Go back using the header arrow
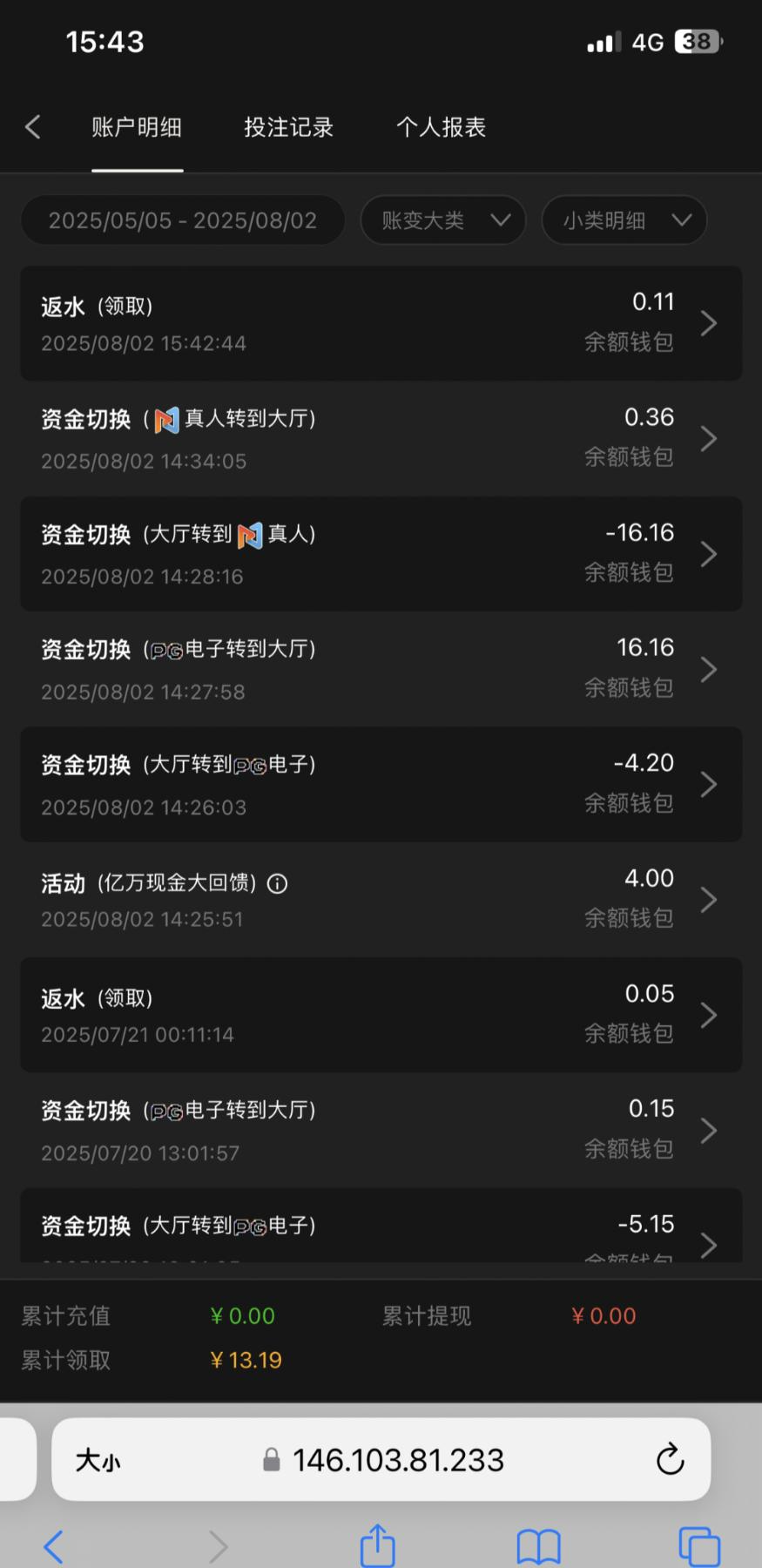This screenshot has width=762, height=1568. click(x=33, y=127)
